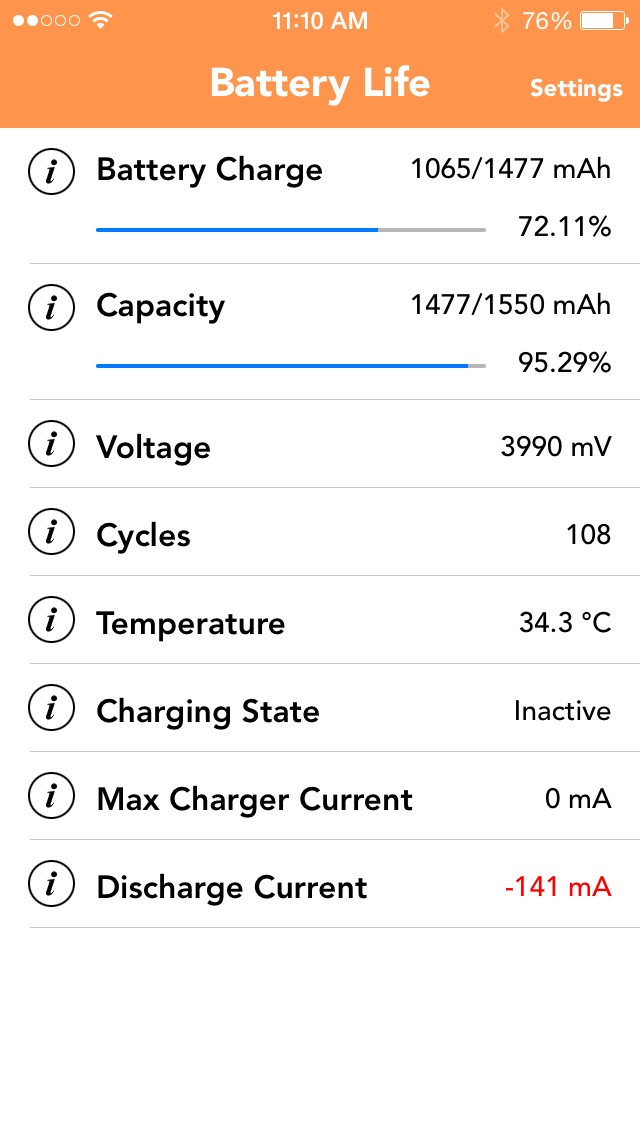Open Settings in the top bar

576,88
